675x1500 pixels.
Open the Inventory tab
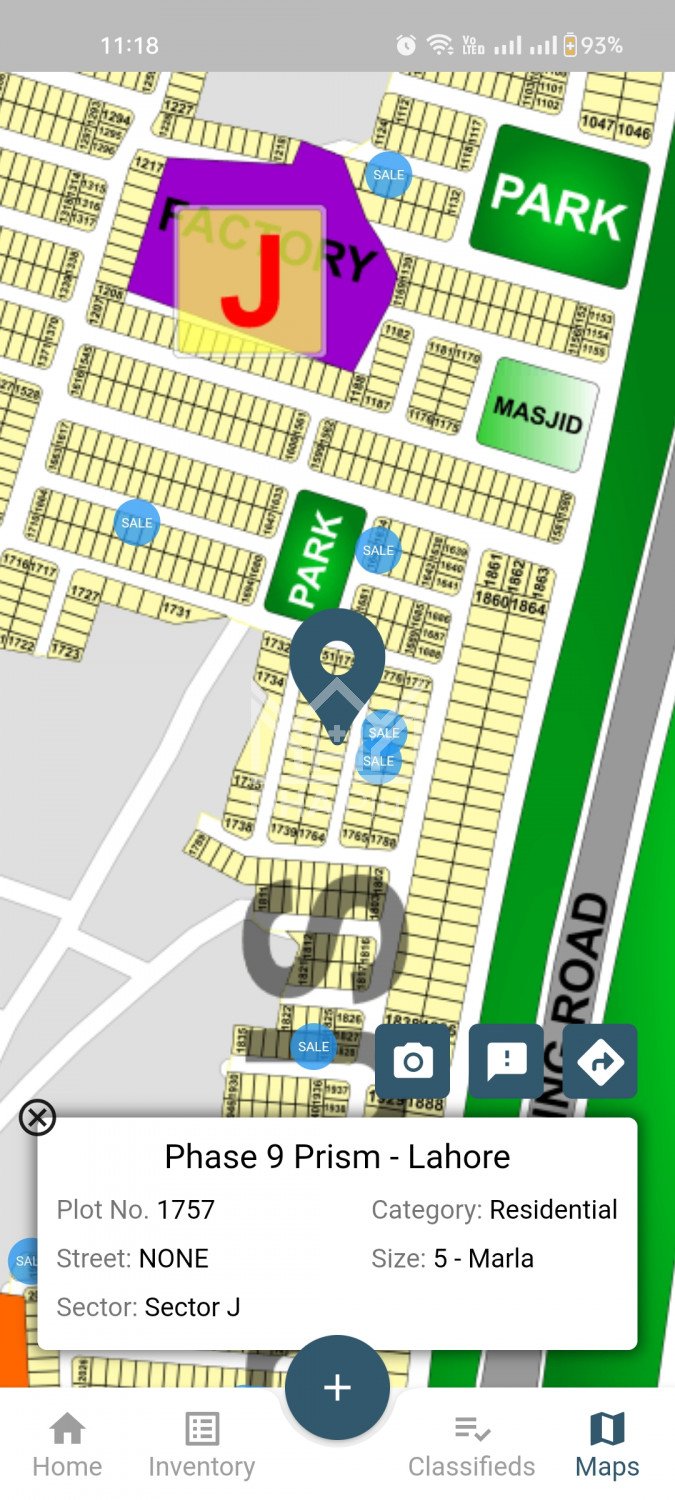pos(202,1445)
